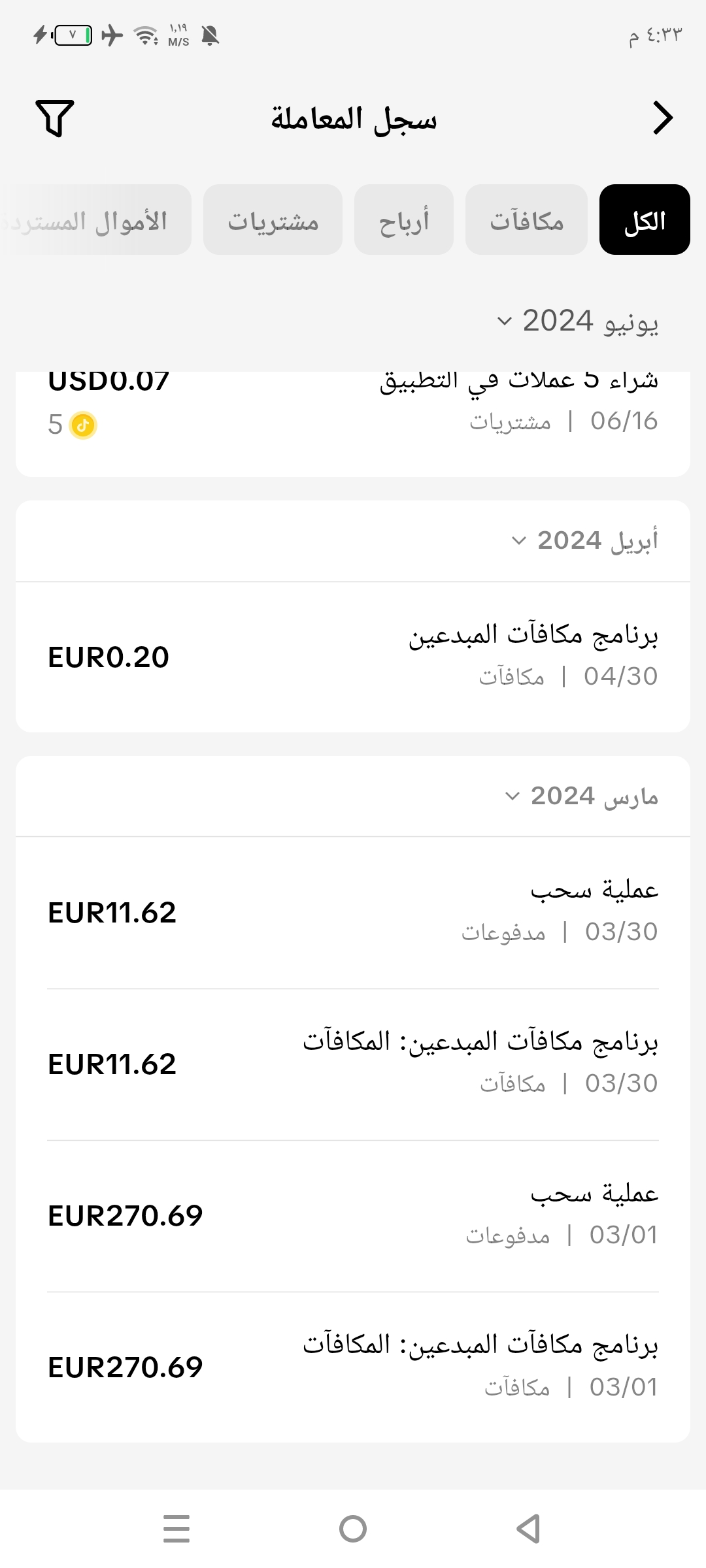Open the recent apps menu
Viewport: 706px width, 1568px height.
point(176,1529)
